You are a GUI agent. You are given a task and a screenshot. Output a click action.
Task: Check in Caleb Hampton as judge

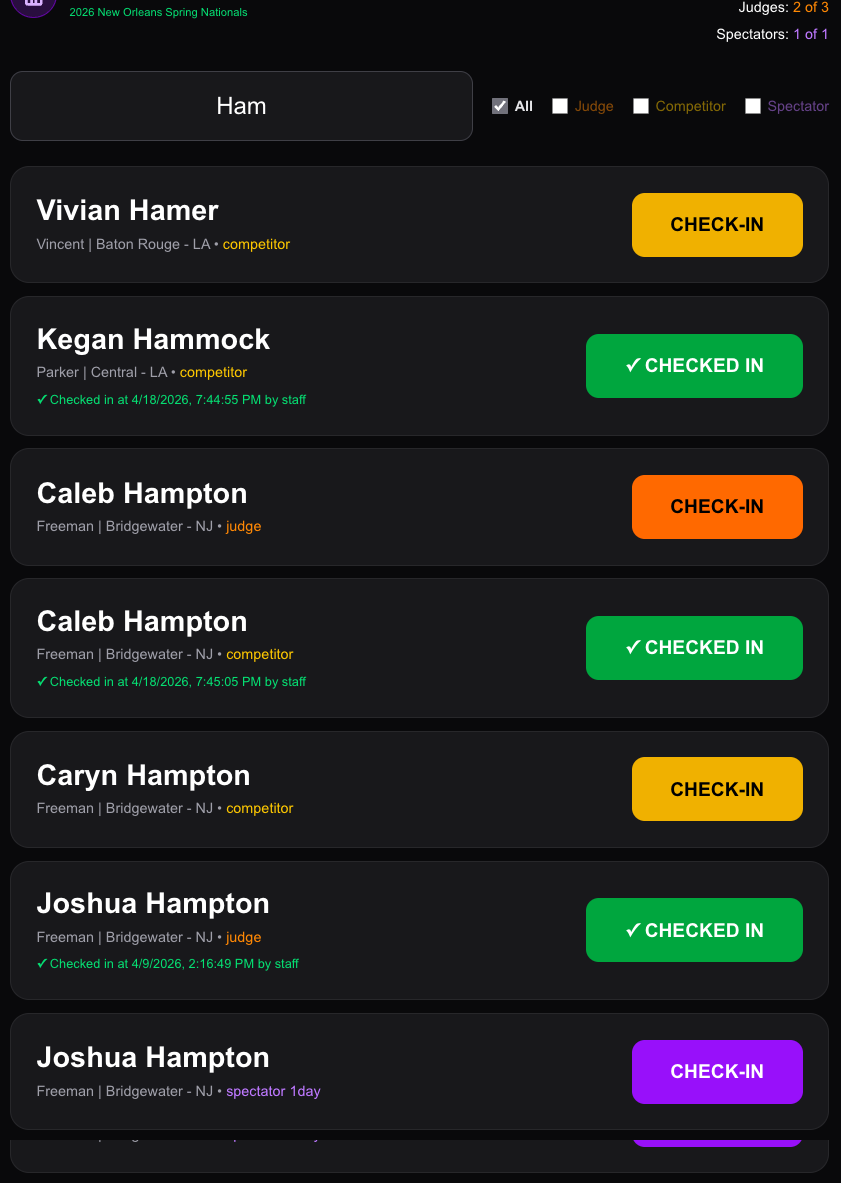(x=717, y=507)
